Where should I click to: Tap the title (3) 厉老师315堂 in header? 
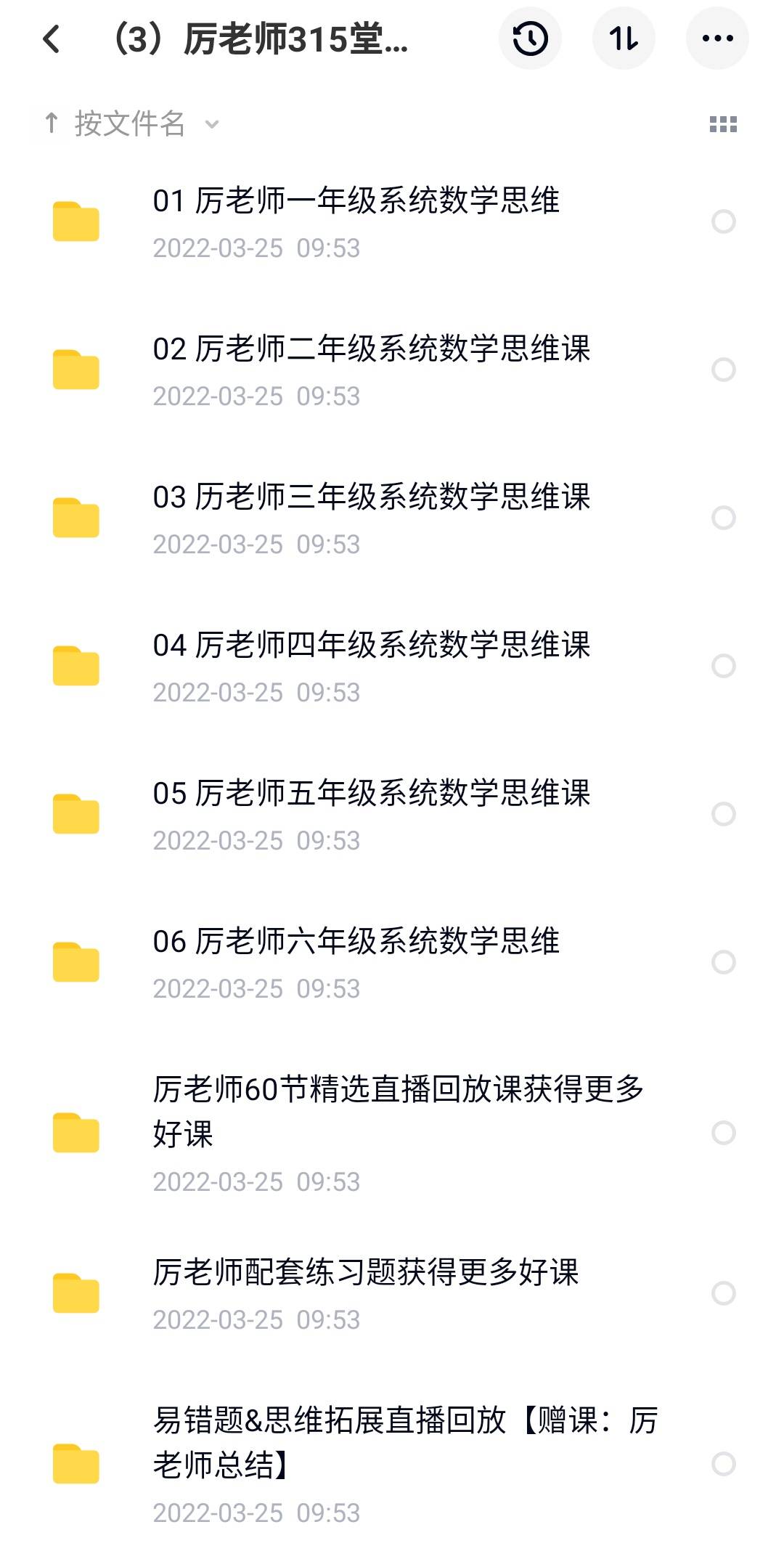(261, 39)
